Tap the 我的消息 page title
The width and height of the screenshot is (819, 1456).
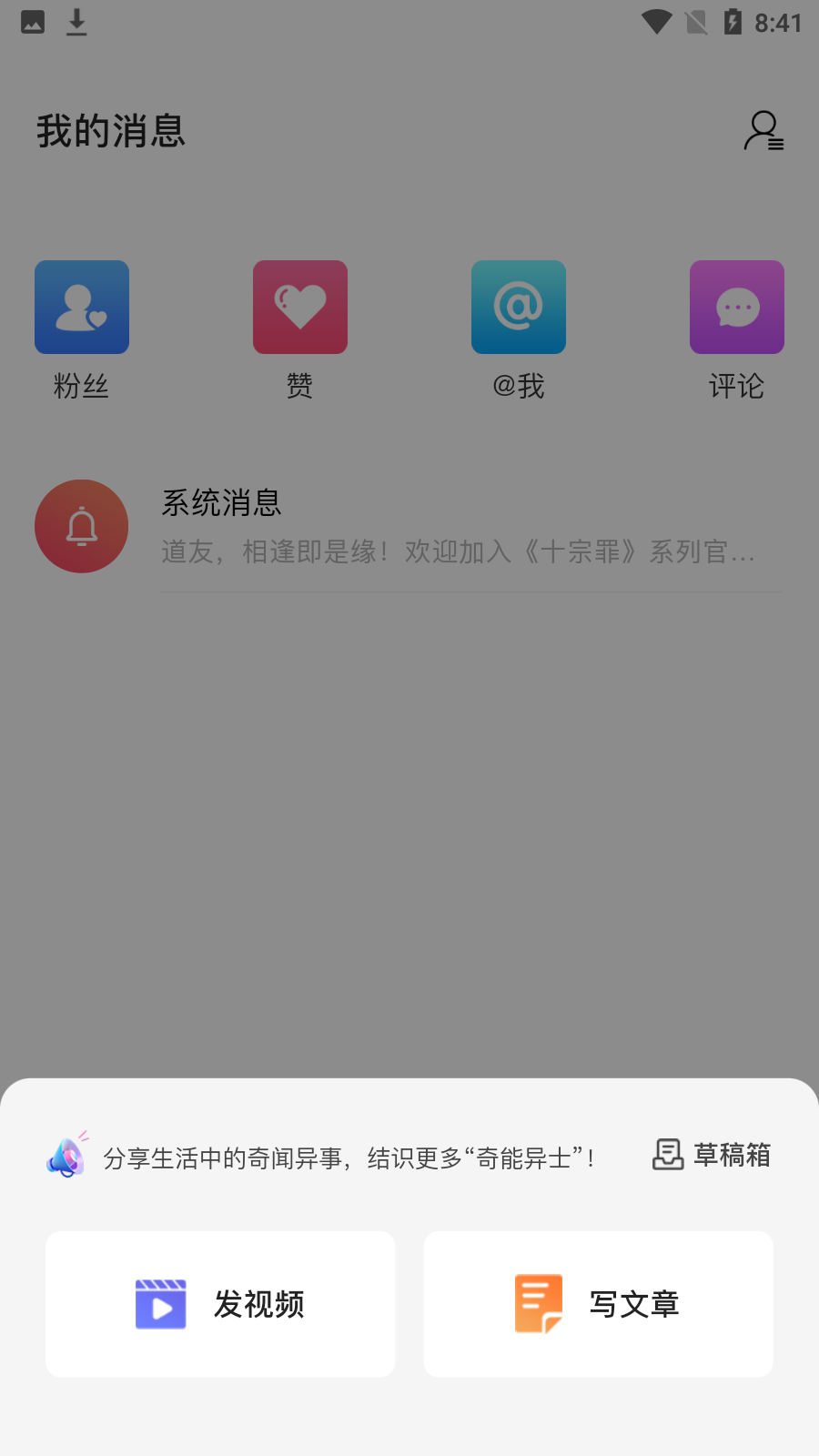111,131
